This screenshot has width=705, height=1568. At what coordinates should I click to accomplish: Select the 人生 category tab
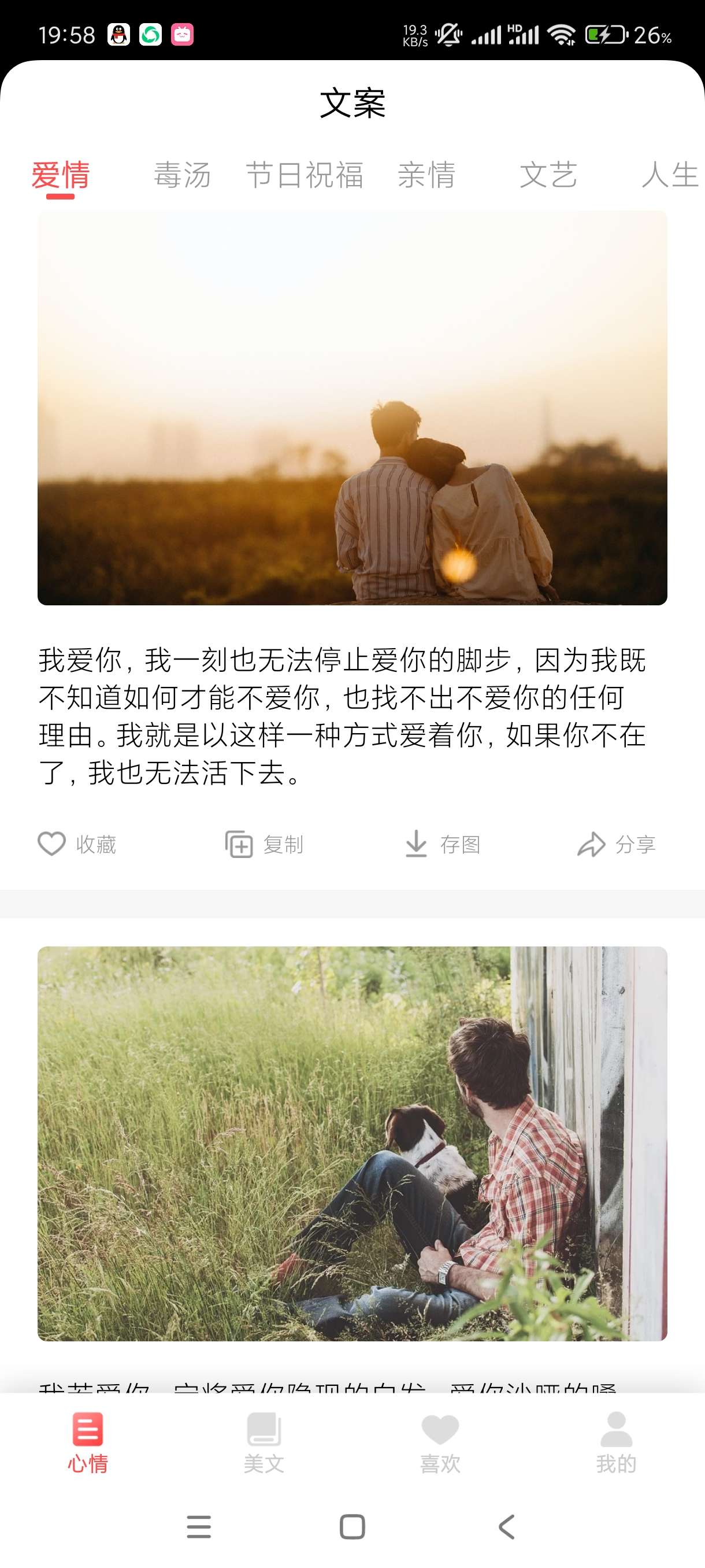(669, 175)
